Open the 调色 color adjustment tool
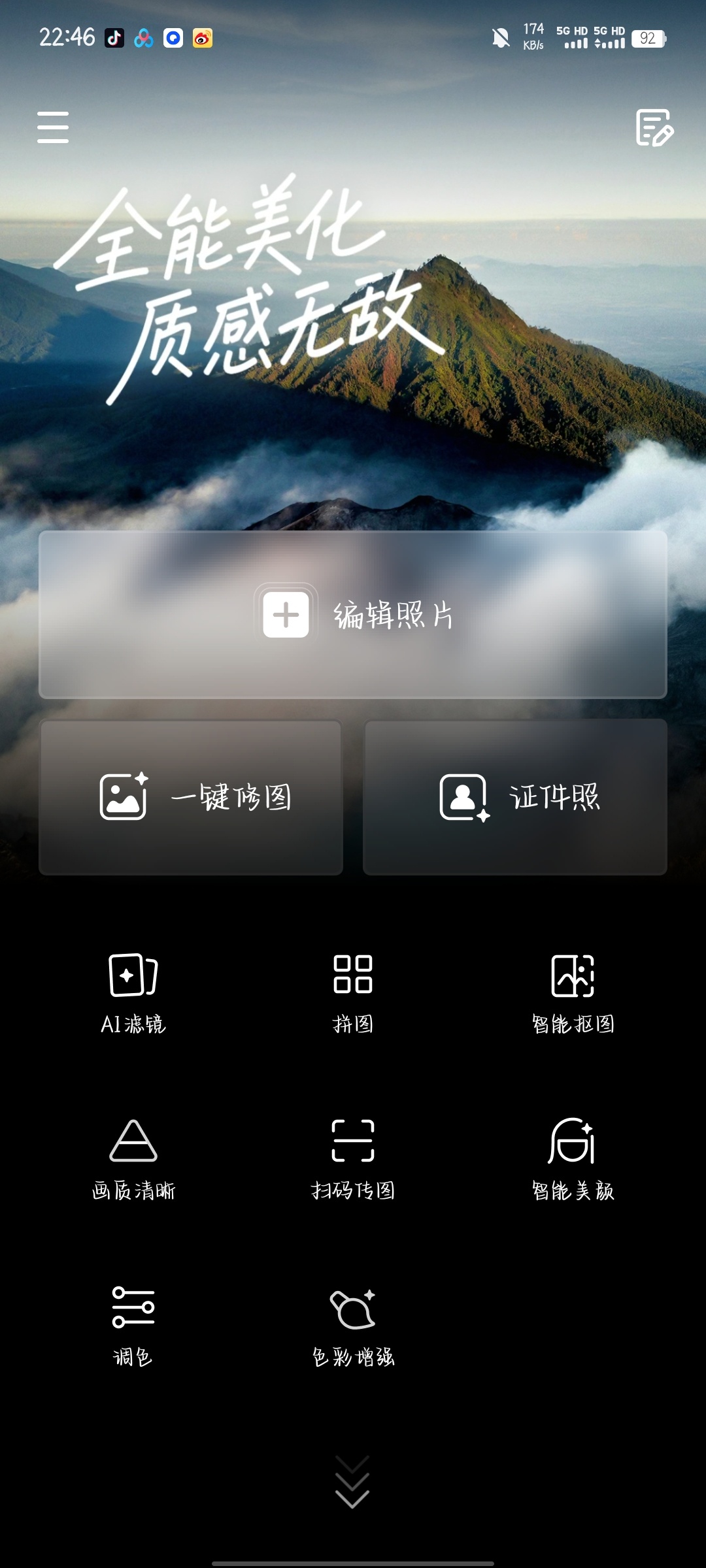This screenshot has height=1568, width=706. pos(134,1326)
